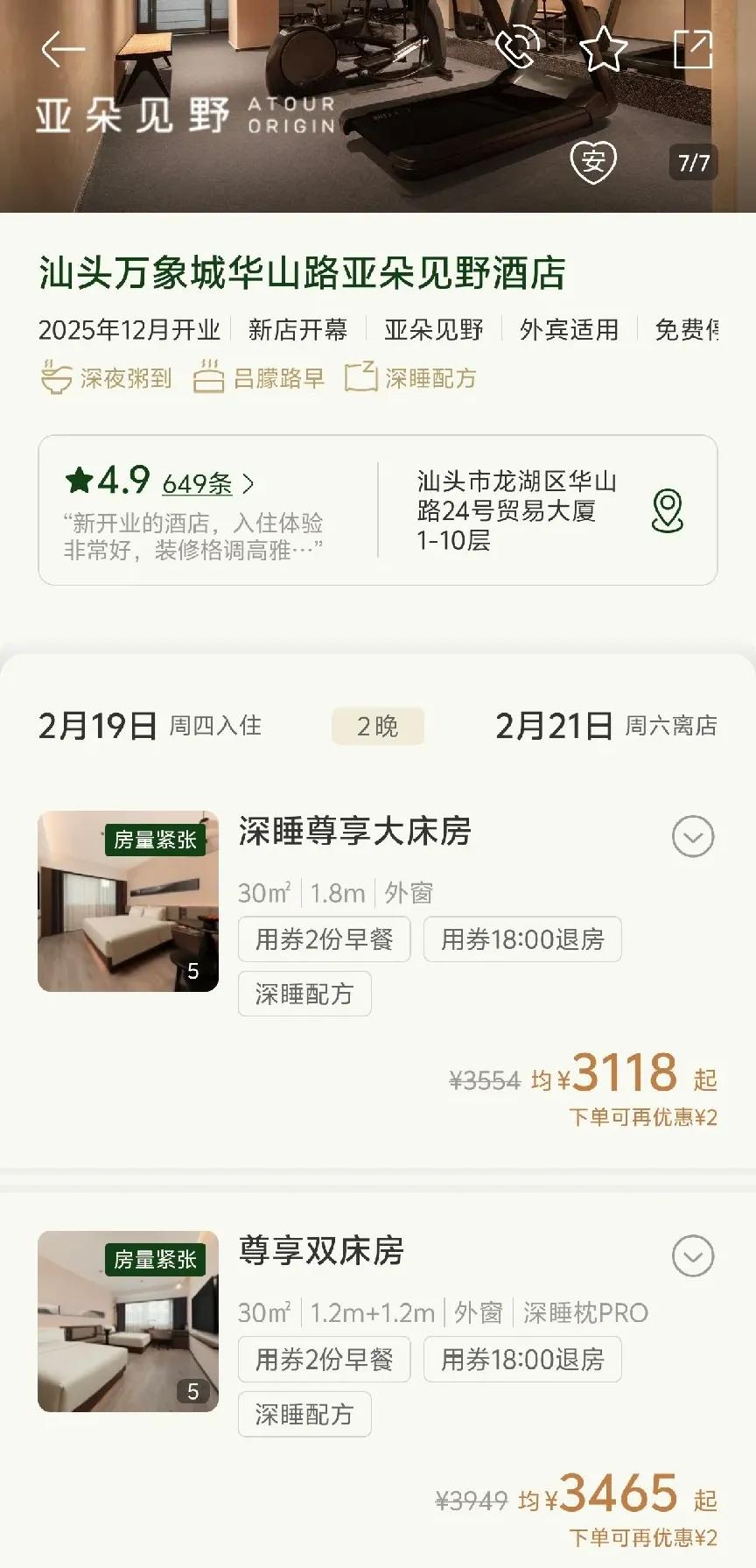
Task: Change the 2月21日 check-out date
Action: point(555,726)
